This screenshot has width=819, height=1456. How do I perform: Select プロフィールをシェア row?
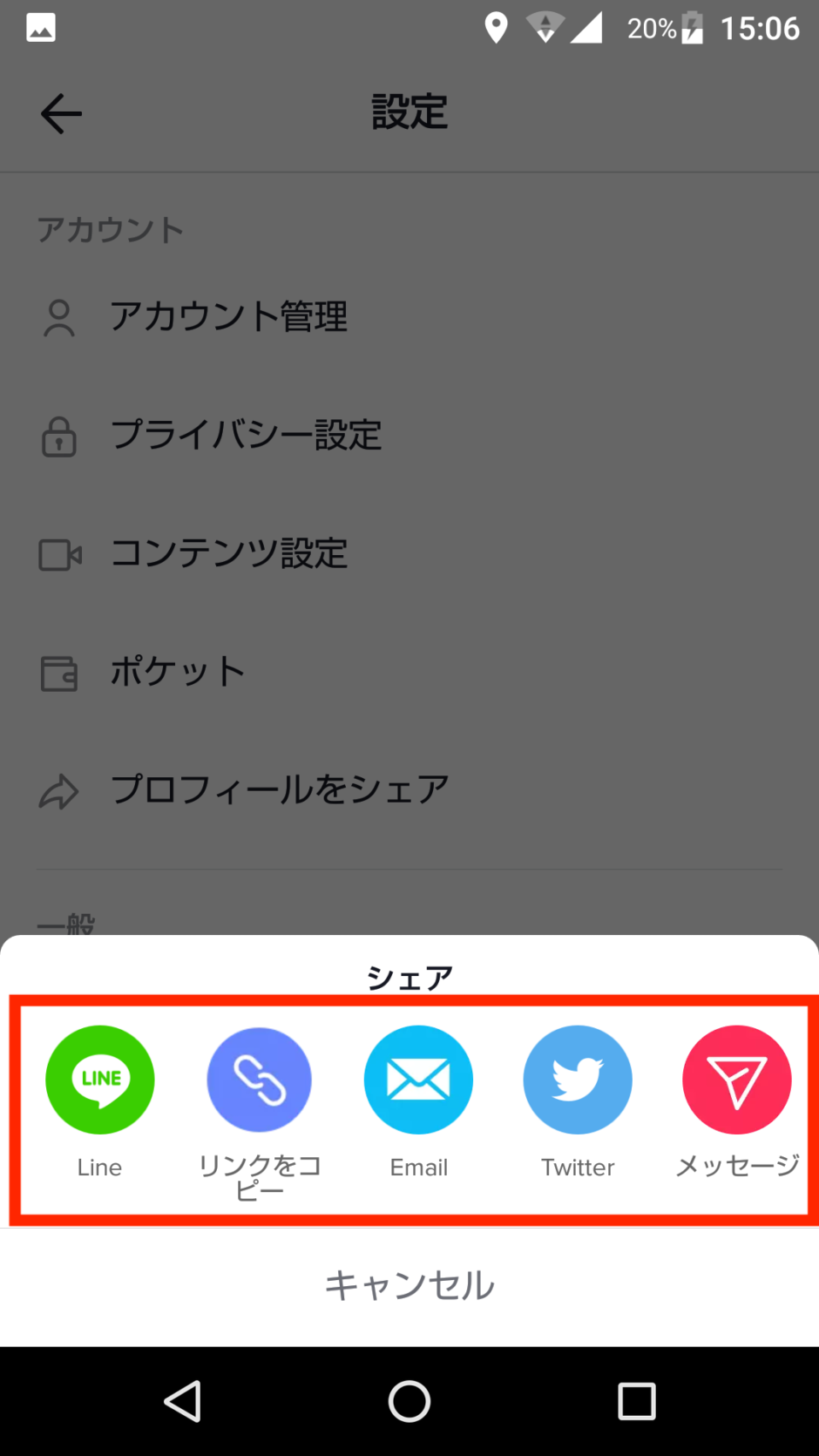[279, 790]
